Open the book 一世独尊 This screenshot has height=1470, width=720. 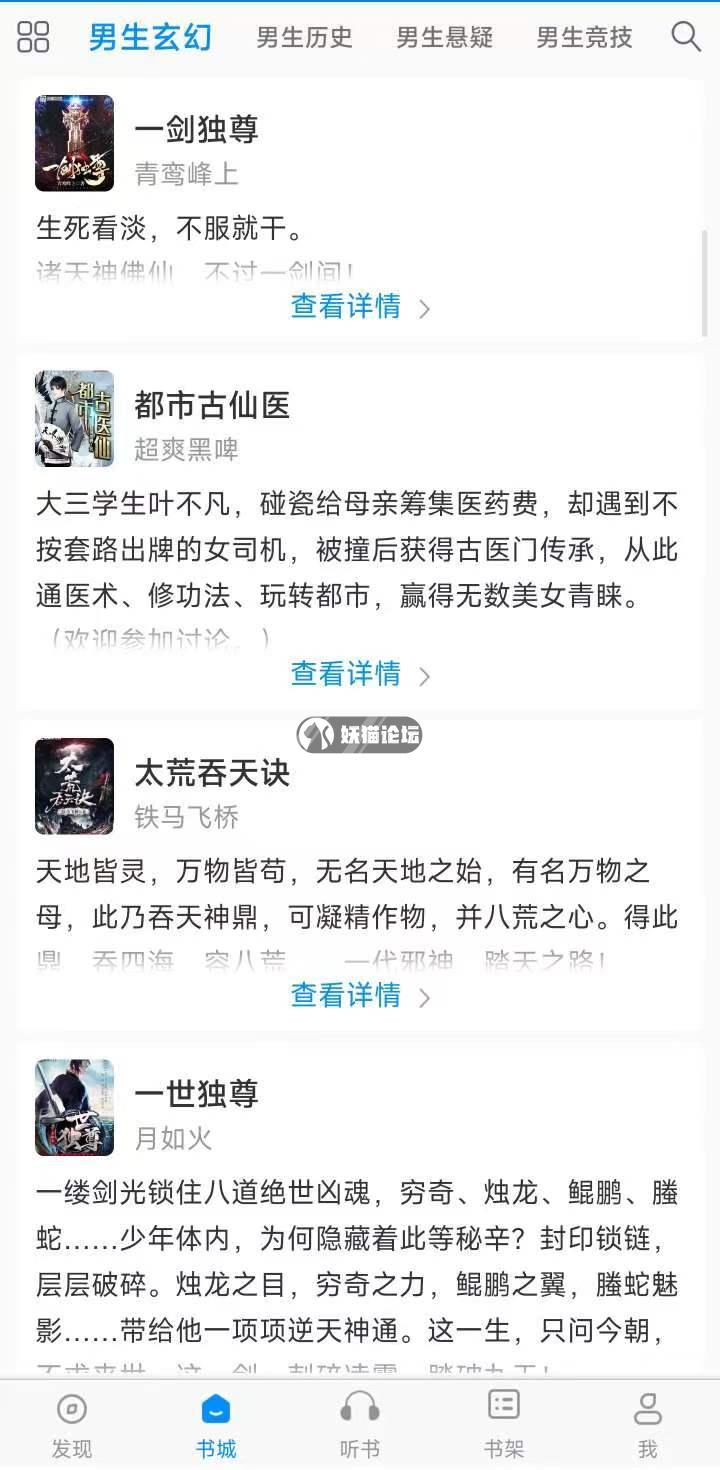[197, 1094]
